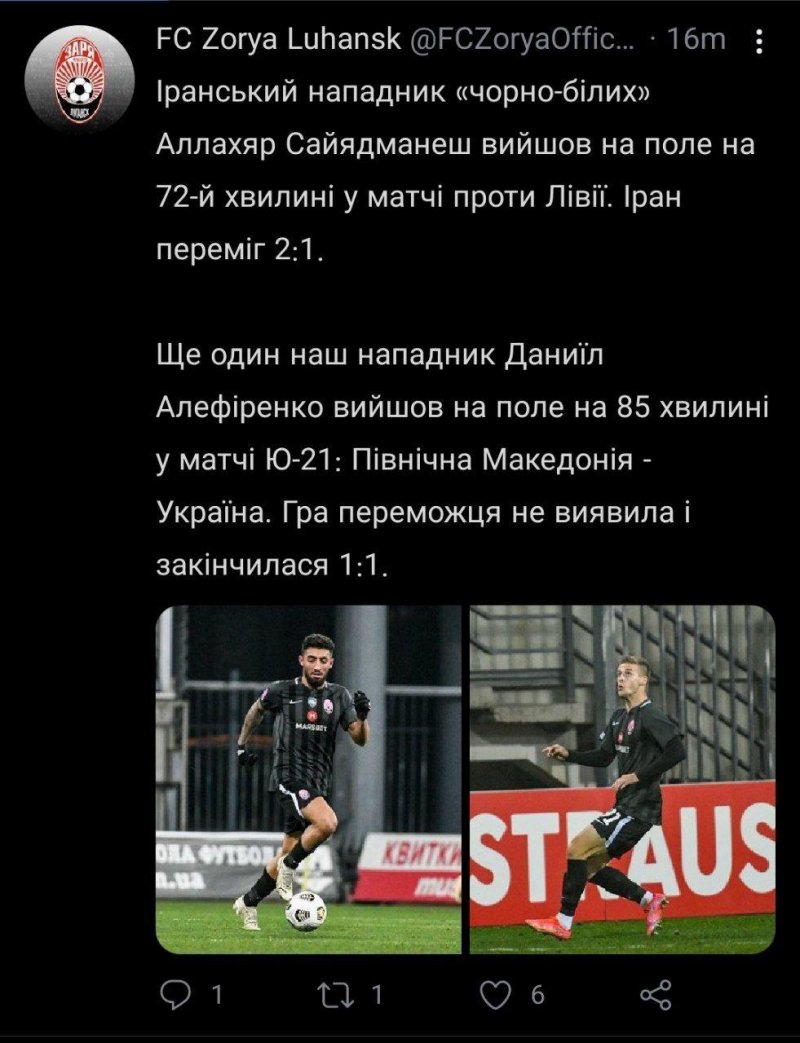Open the tweet's three-dot overflow menu

coord(759,42)
